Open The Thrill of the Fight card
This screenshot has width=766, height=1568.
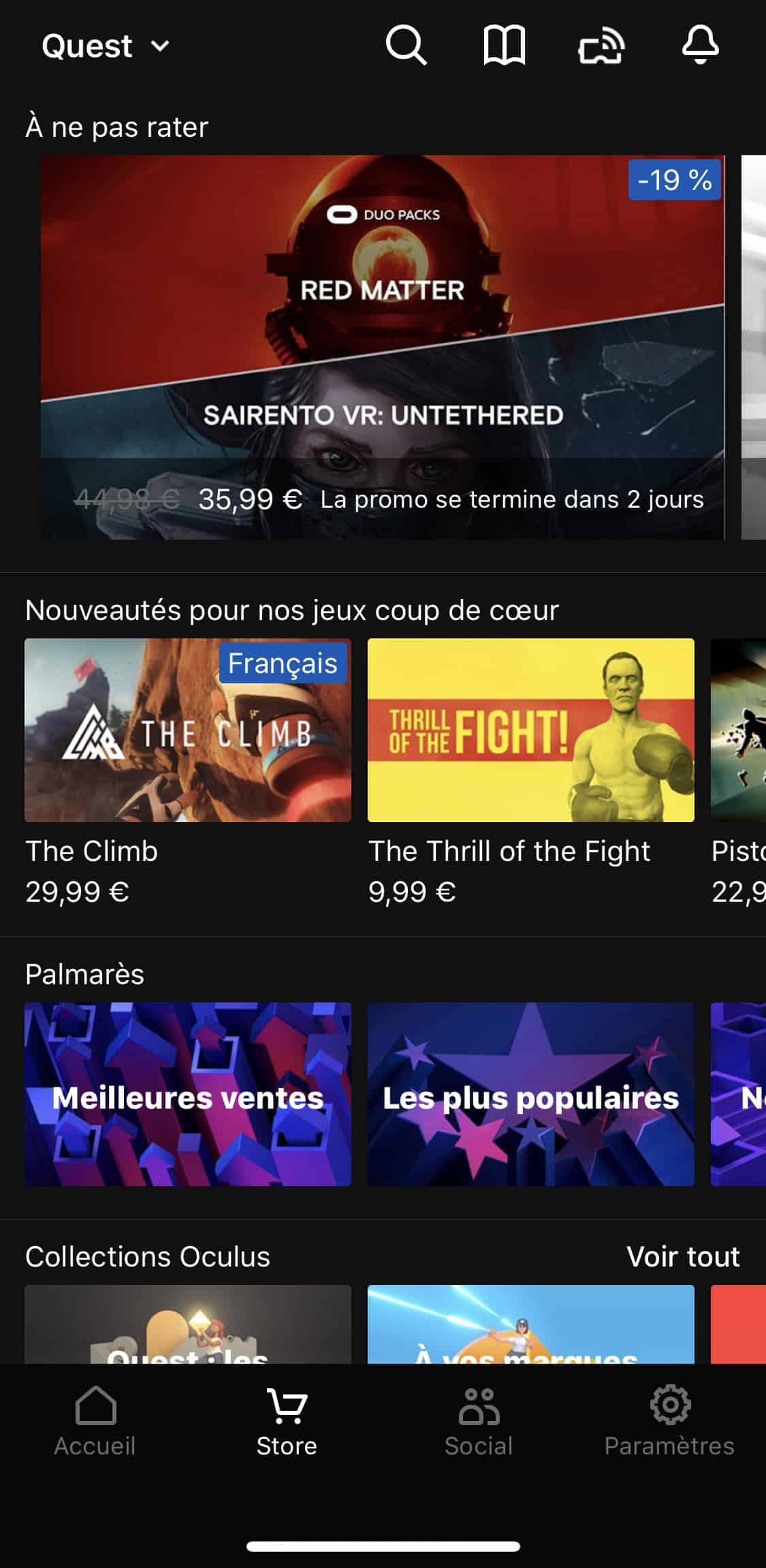coord(530,730)
